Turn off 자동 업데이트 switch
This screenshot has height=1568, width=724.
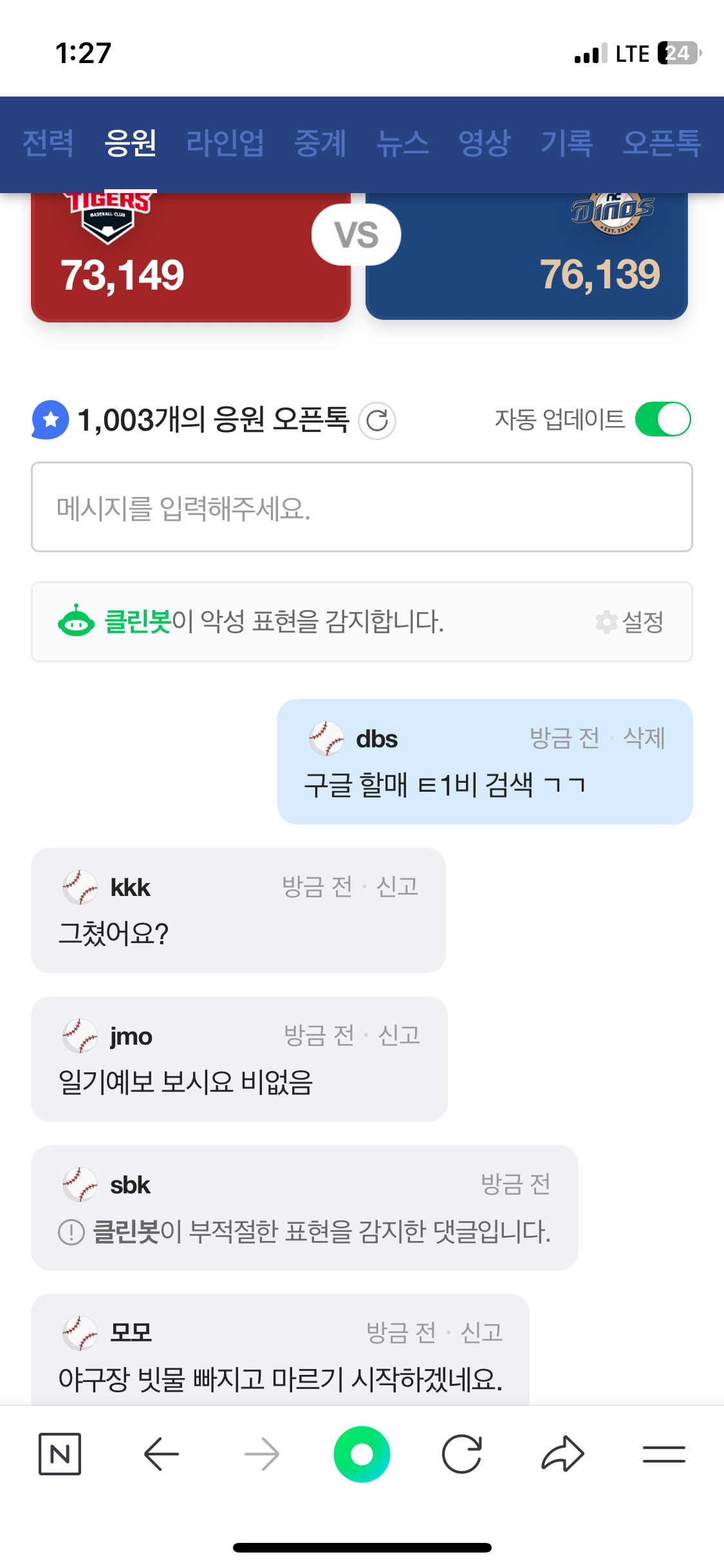pyautogui.click(x=663, y=420)
